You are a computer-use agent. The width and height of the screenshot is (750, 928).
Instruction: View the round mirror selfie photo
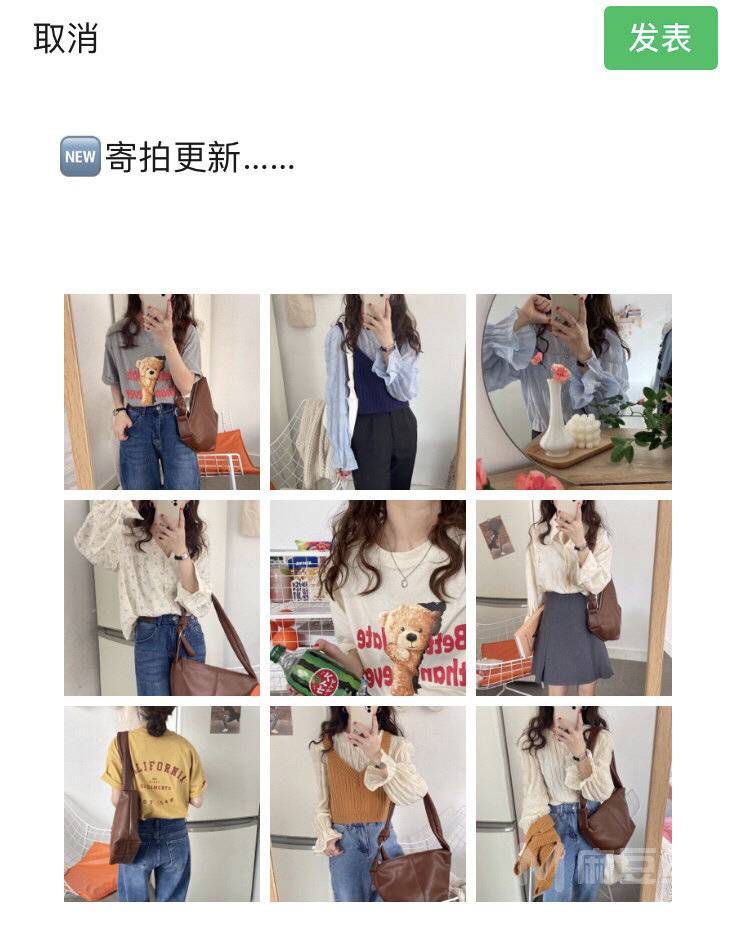[573, 391]
